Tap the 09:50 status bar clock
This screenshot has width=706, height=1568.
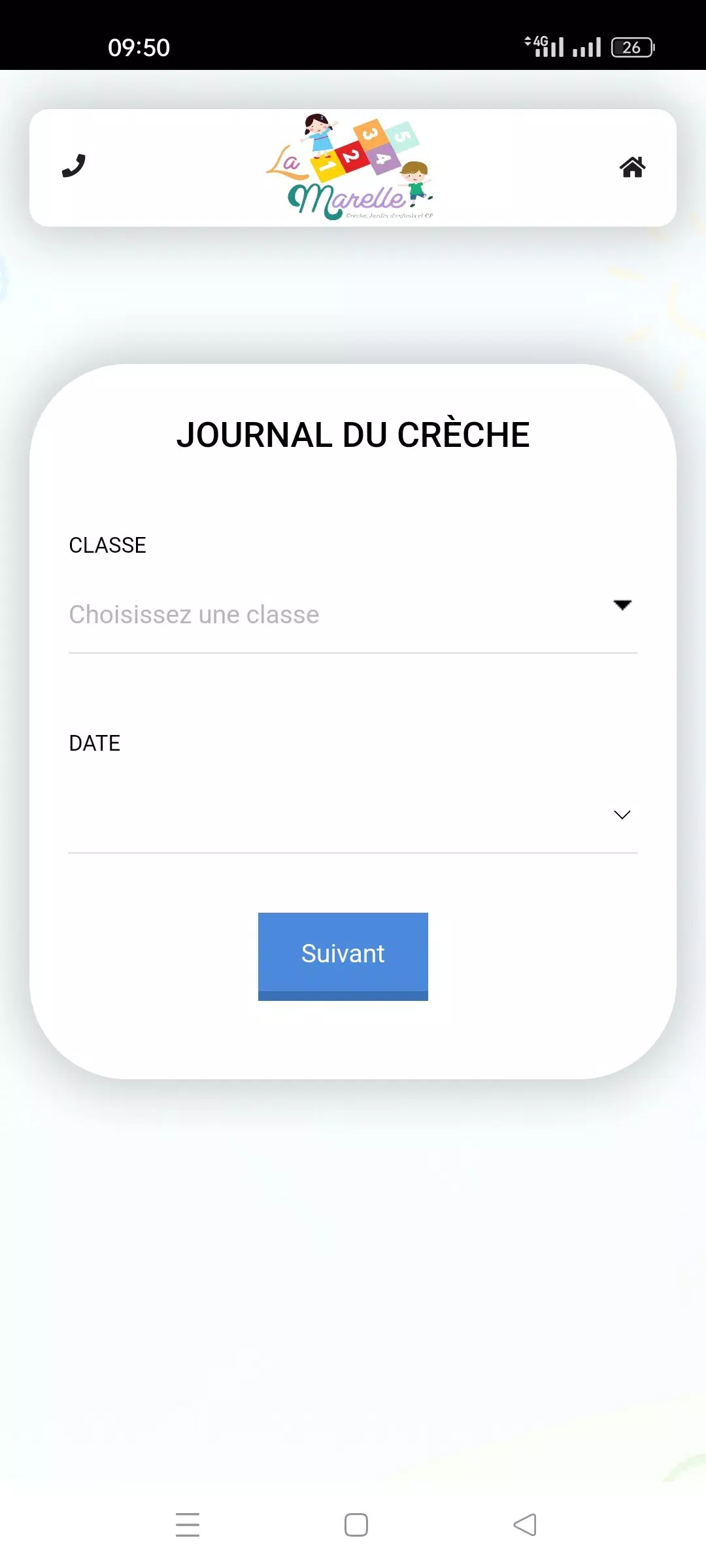tap(139, 46)
